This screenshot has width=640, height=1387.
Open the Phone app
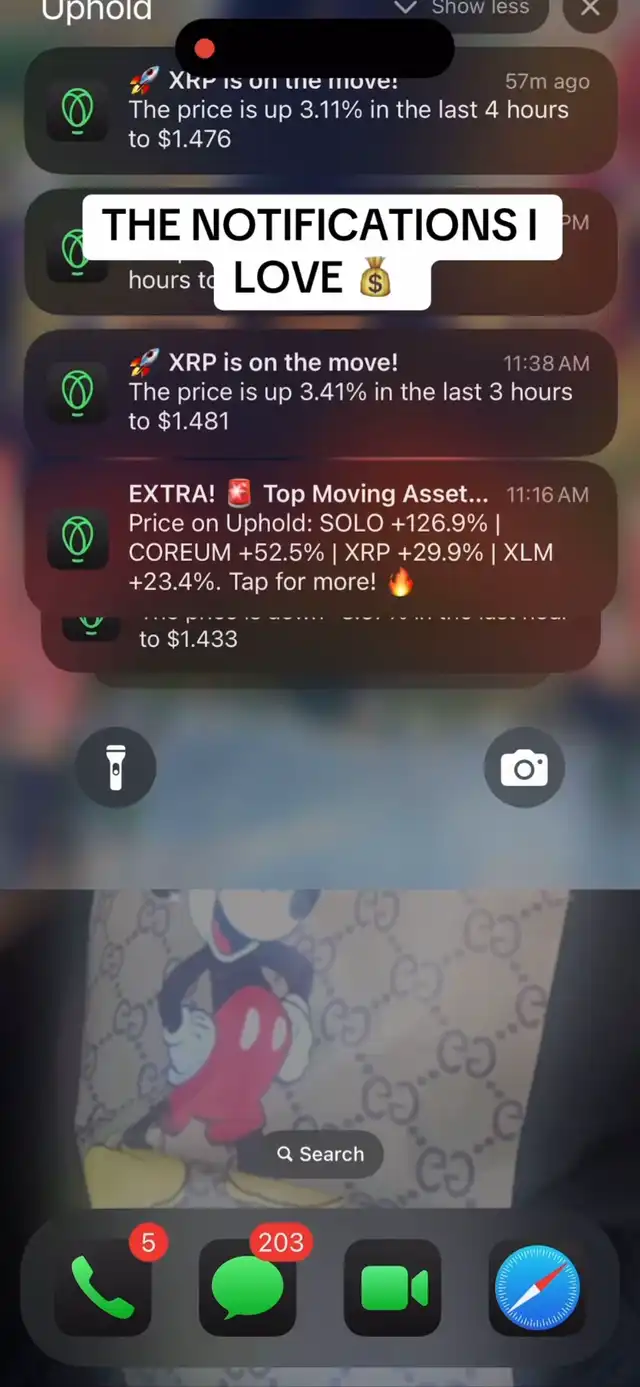(103, 1287)
